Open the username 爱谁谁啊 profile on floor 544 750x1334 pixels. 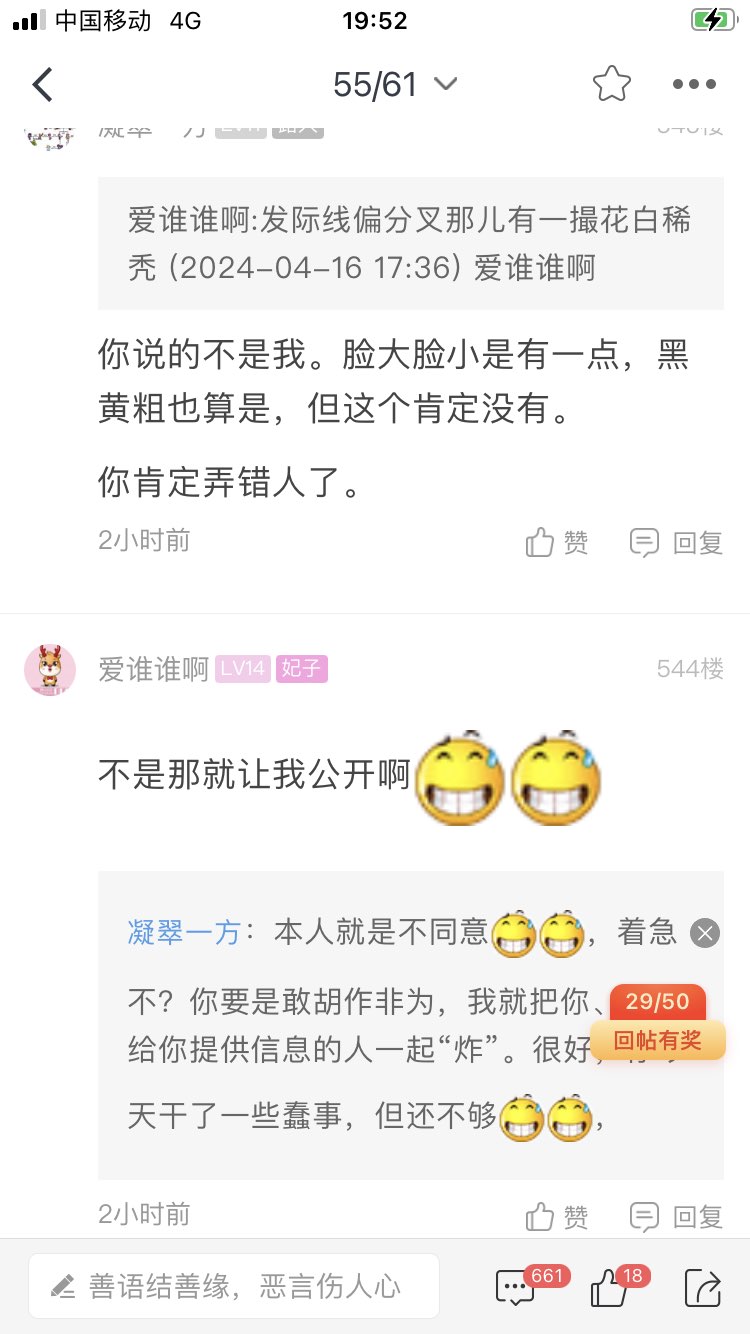point(153,669)
